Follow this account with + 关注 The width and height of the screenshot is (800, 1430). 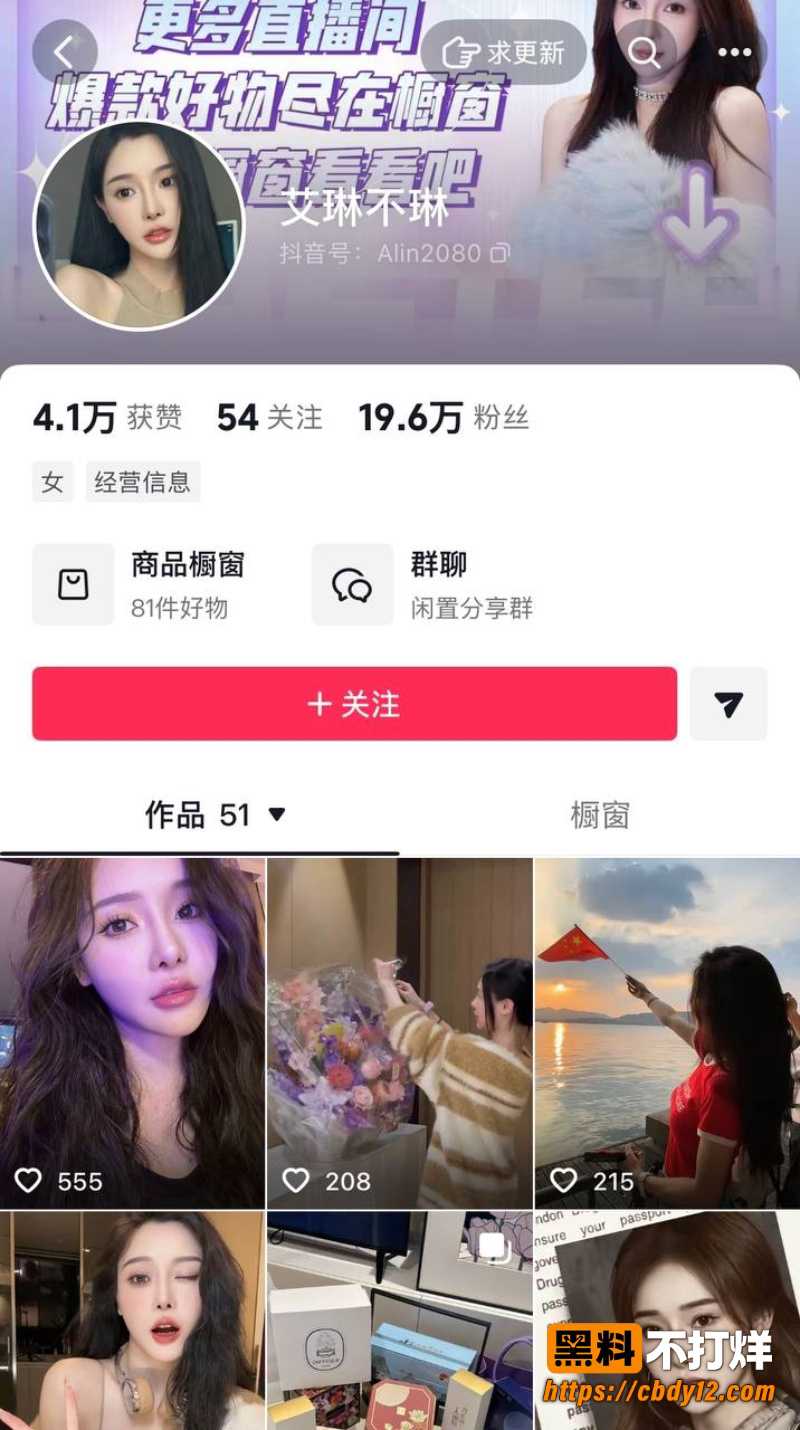tap(354, 704)
